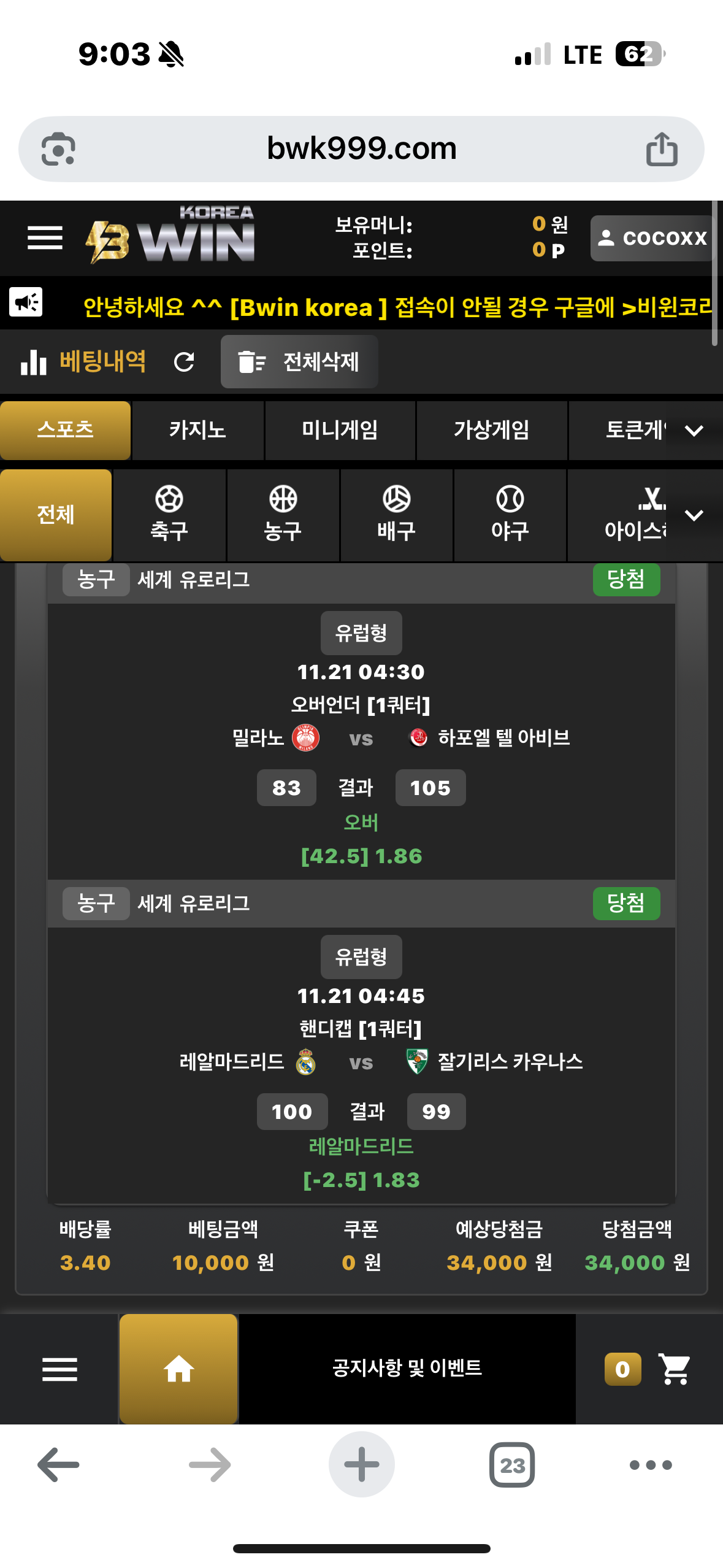Viewport: 723px width, 1568px height.
Task: Show 배구 bets only
Action: tap(396, 514)
